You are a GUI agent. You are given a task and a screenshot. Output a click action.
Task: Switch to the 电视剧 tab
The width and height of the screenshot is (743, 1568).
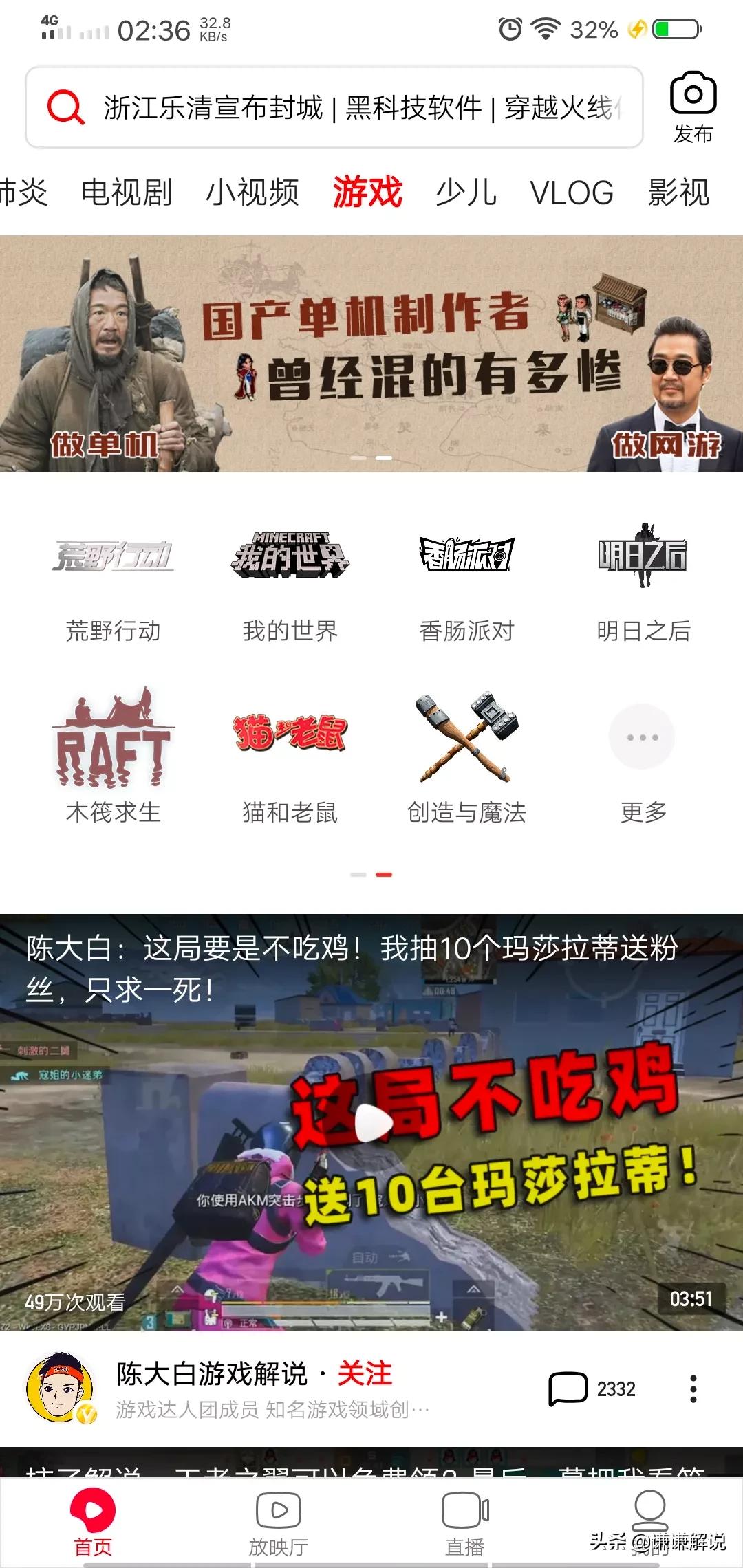(127, 192)
